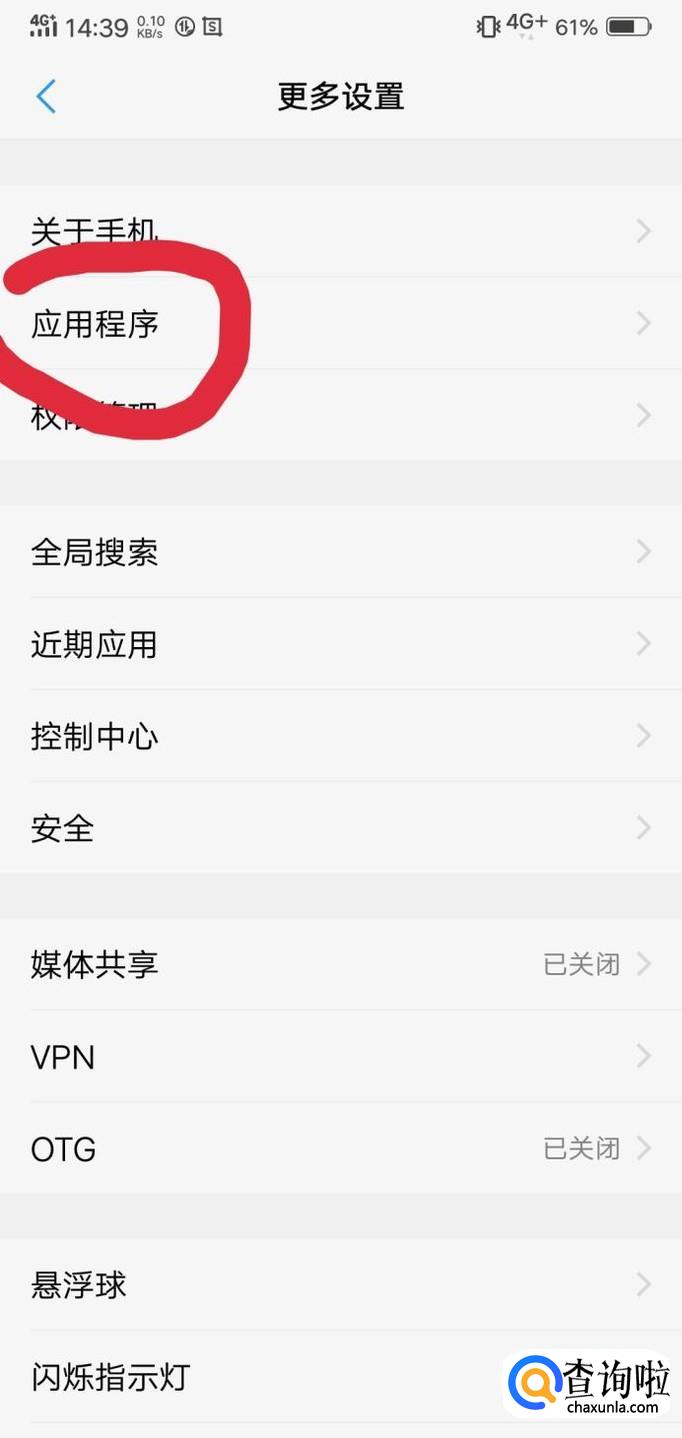Open 全局搜索 settings
Image resolution: width=682 pixels, height=1438 pixels.
click(340, 552)
